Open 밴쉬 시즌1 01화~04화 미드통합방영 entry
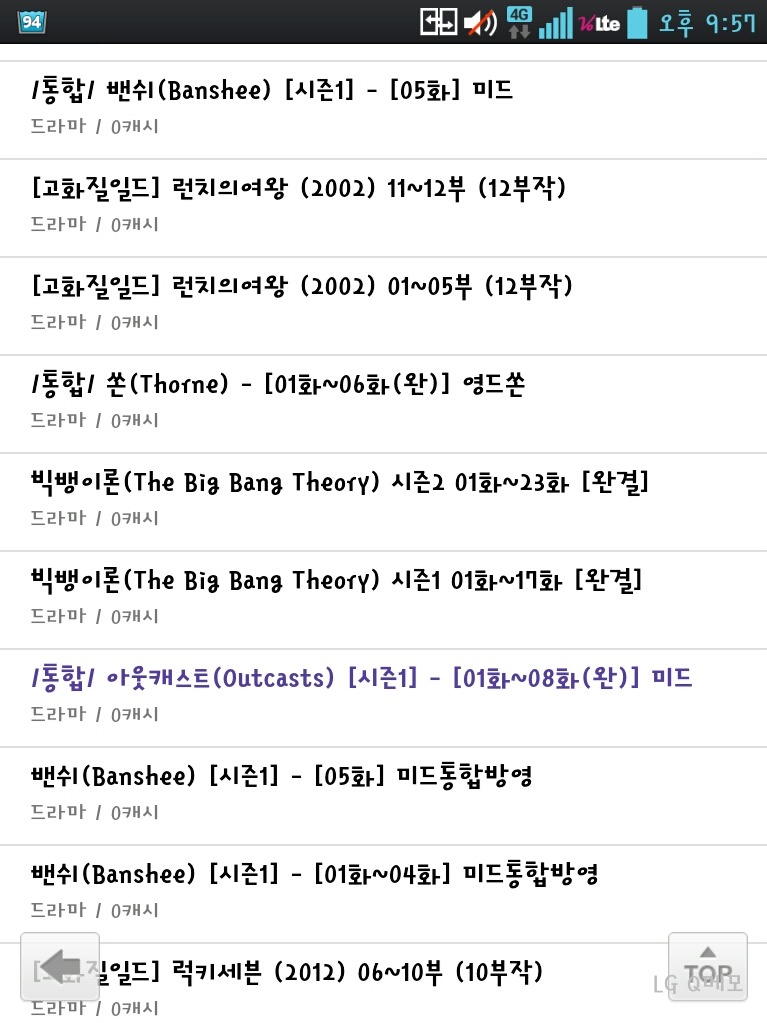This screenshot has height=1023, width=767. click(x=314, y=875)
